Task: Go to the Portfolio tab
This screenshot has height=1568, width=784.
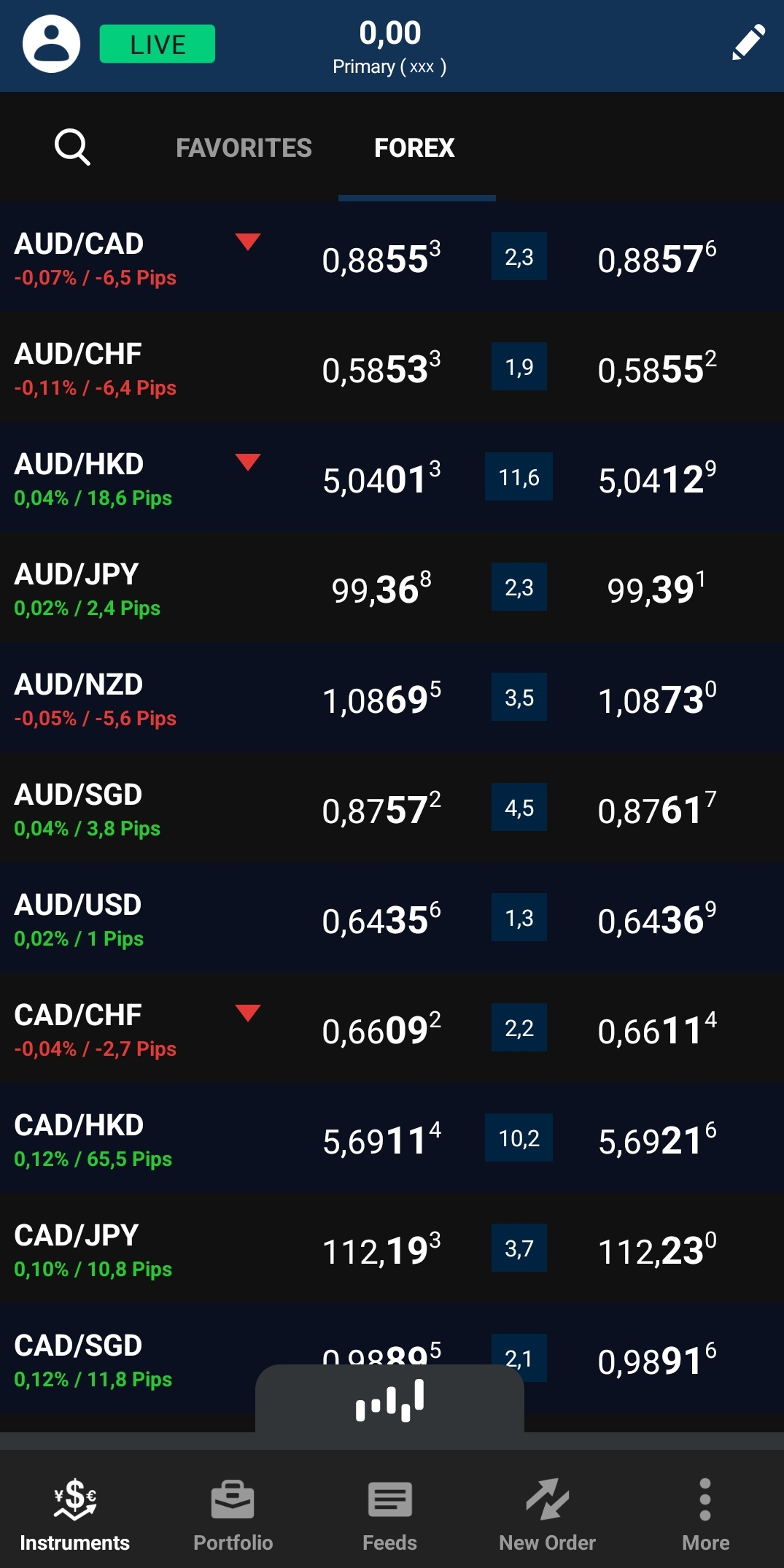Action: click(233, 1514)
